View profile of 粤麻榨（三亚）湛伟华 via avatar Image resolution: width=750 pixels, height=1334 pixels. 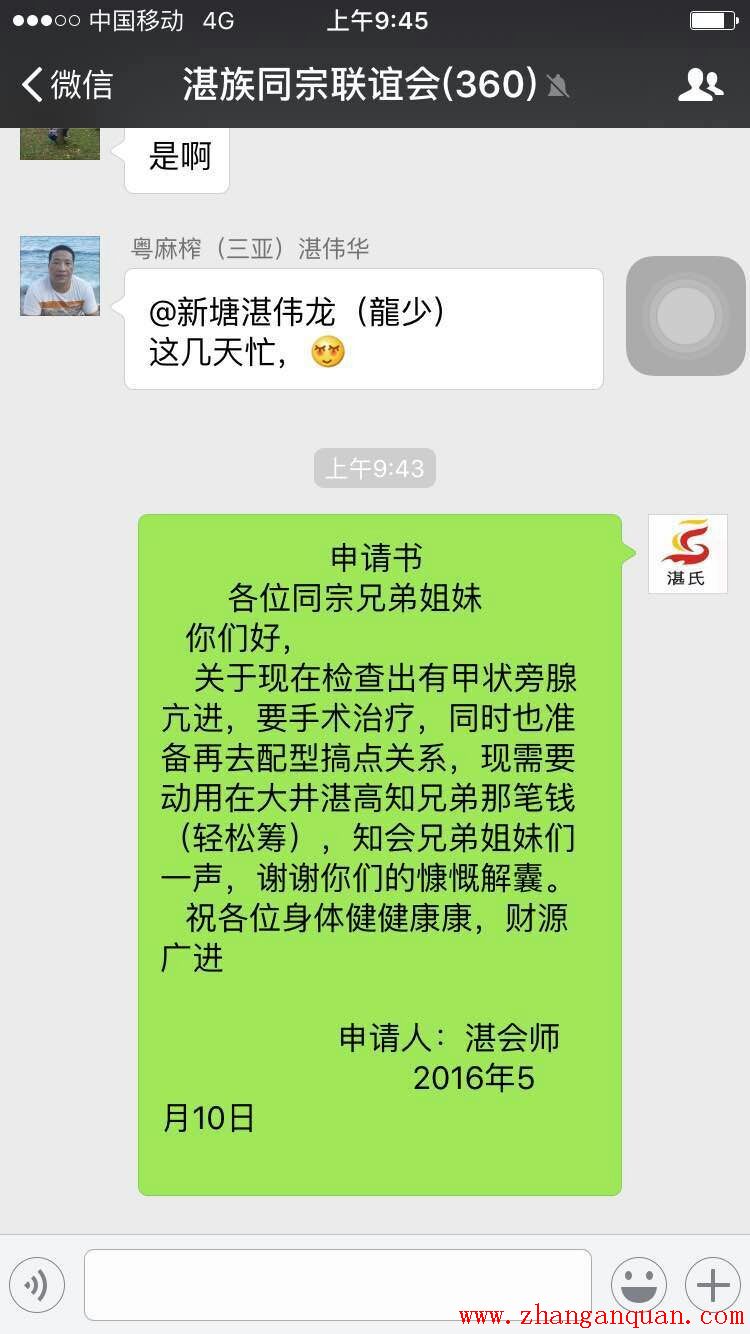point(60,276)
